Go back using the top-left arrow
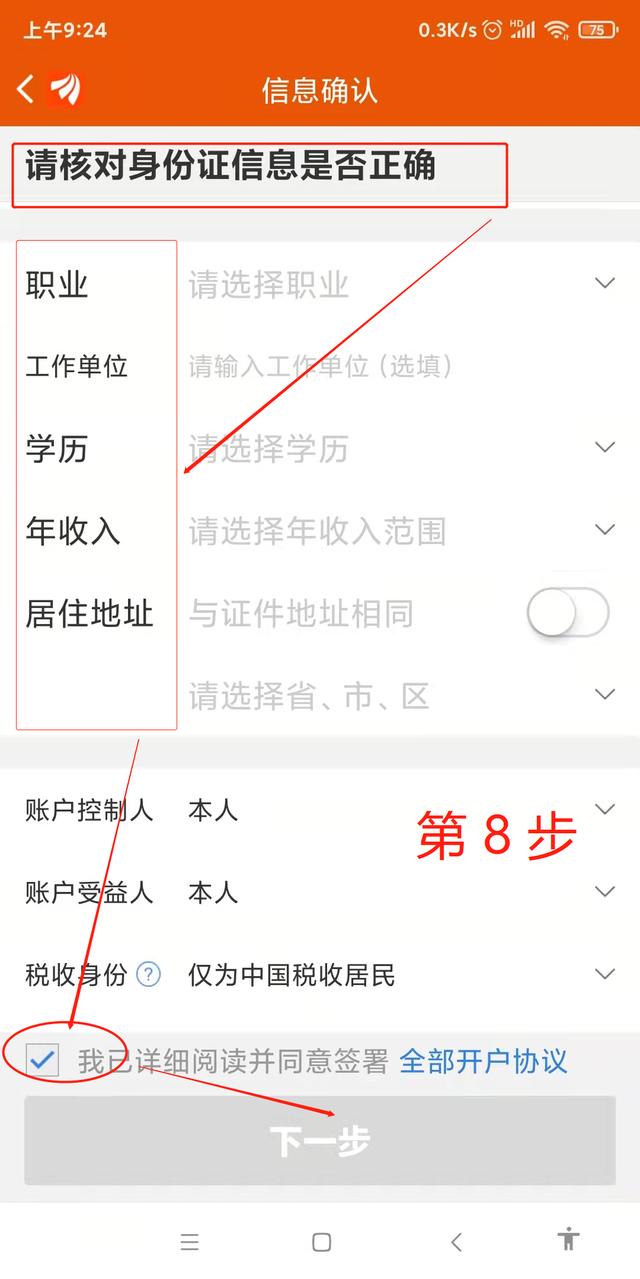The width and height of the screenshot is (640, 1279). 26,90
